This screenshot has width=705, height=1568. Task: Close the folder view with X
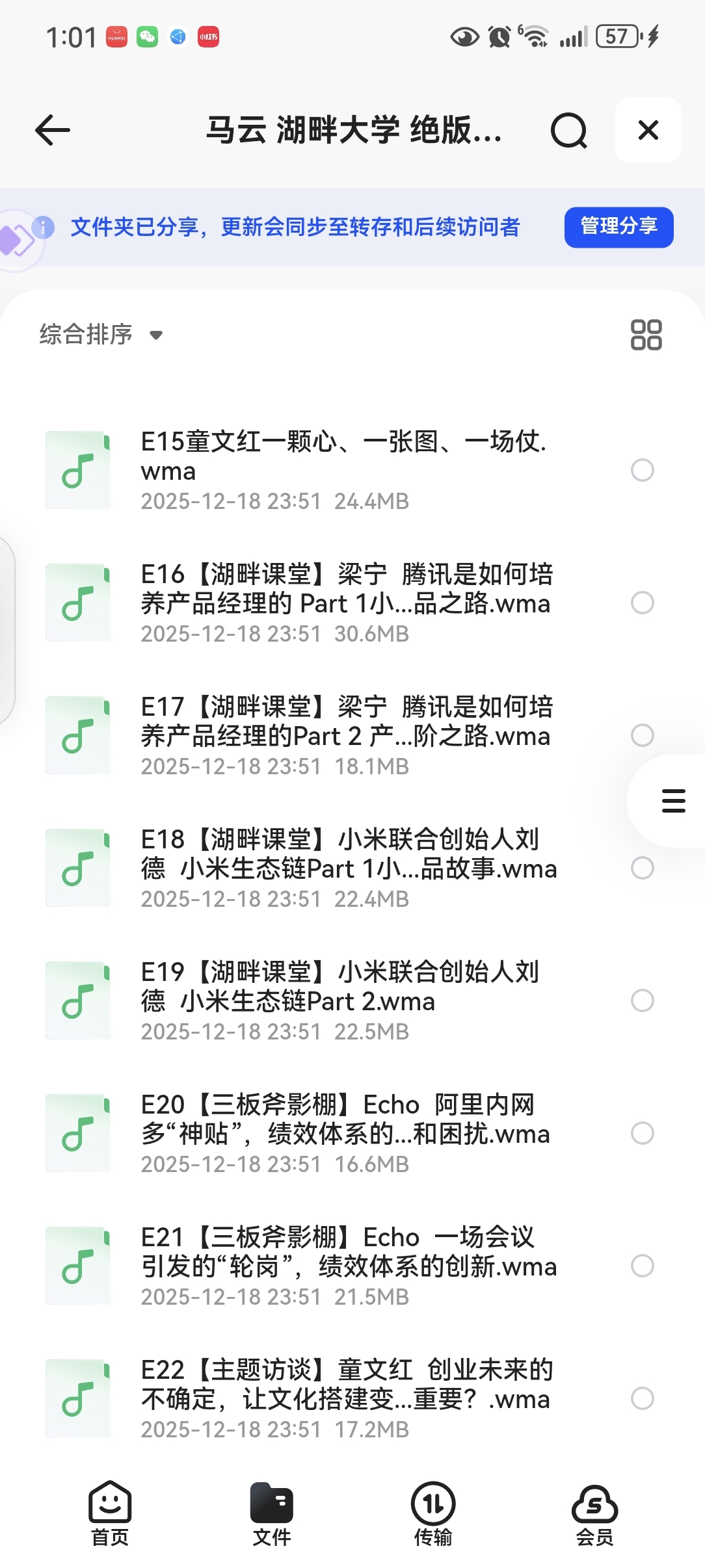648,130
